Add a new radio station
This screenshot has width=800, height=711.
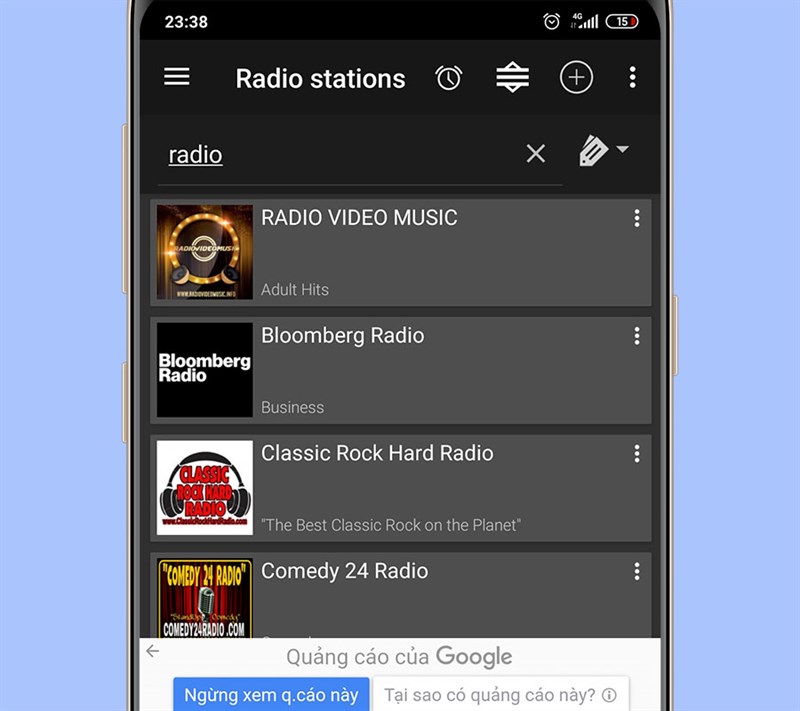click(576, 78)
